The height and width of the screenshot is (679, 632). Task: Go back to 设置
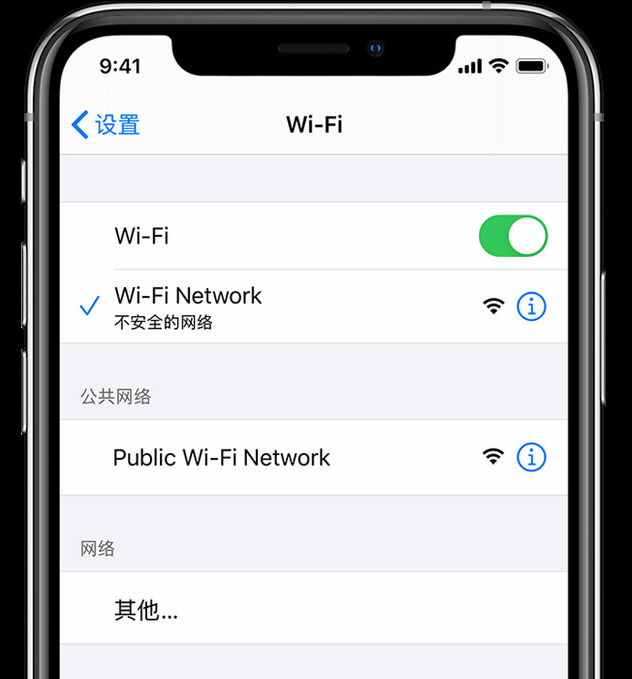point(106,125)
